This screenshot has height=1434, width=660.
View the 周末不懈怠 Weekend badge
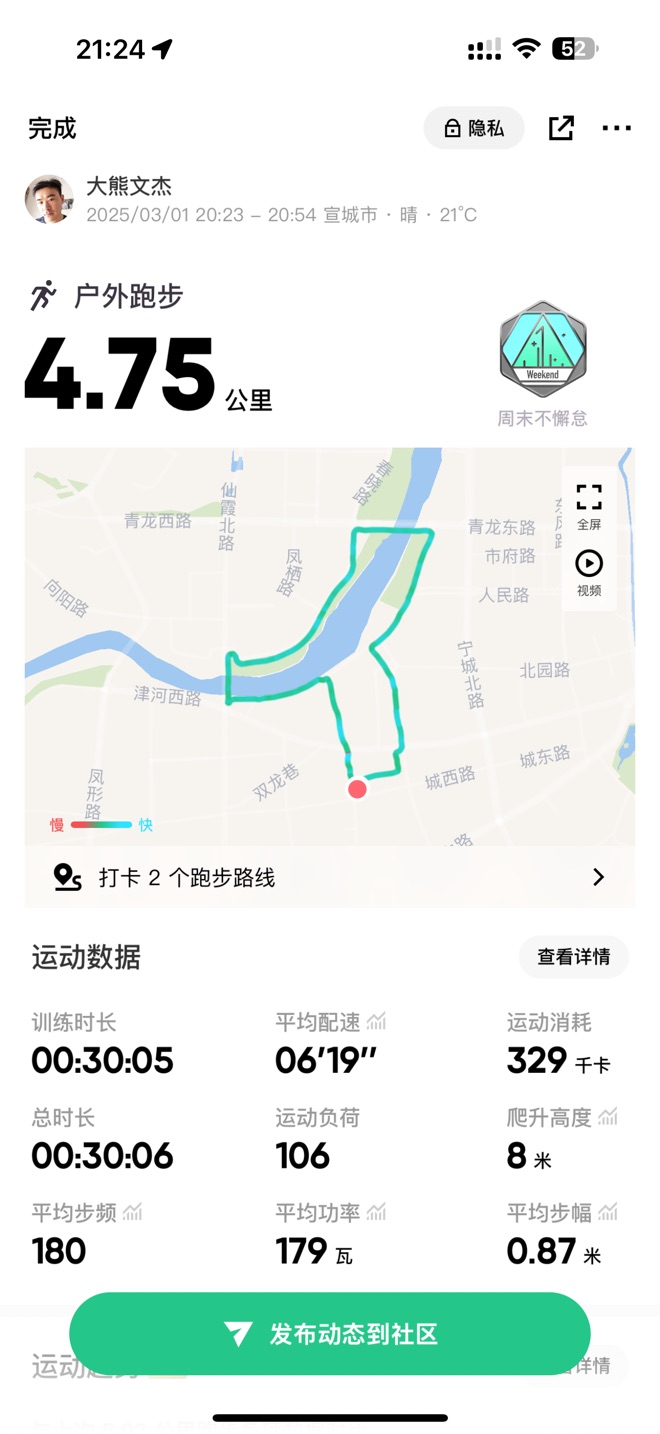tap(542, 351)
